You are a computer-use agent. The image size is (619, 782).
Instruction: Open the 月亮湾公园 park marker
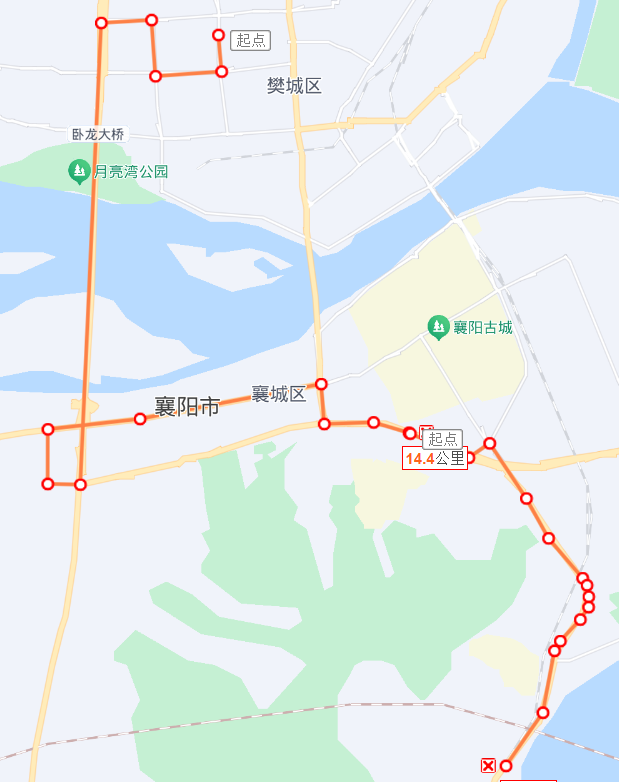pyautogui.click(x=79, y=171)
